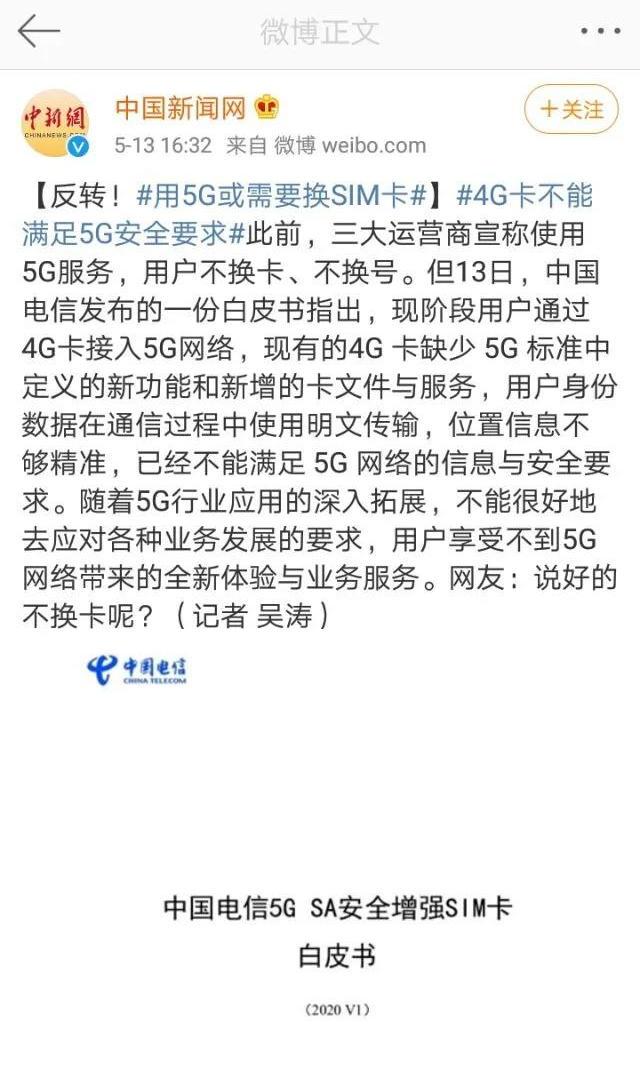Open 中国新闻网 profile avatar

click(56, 123)
